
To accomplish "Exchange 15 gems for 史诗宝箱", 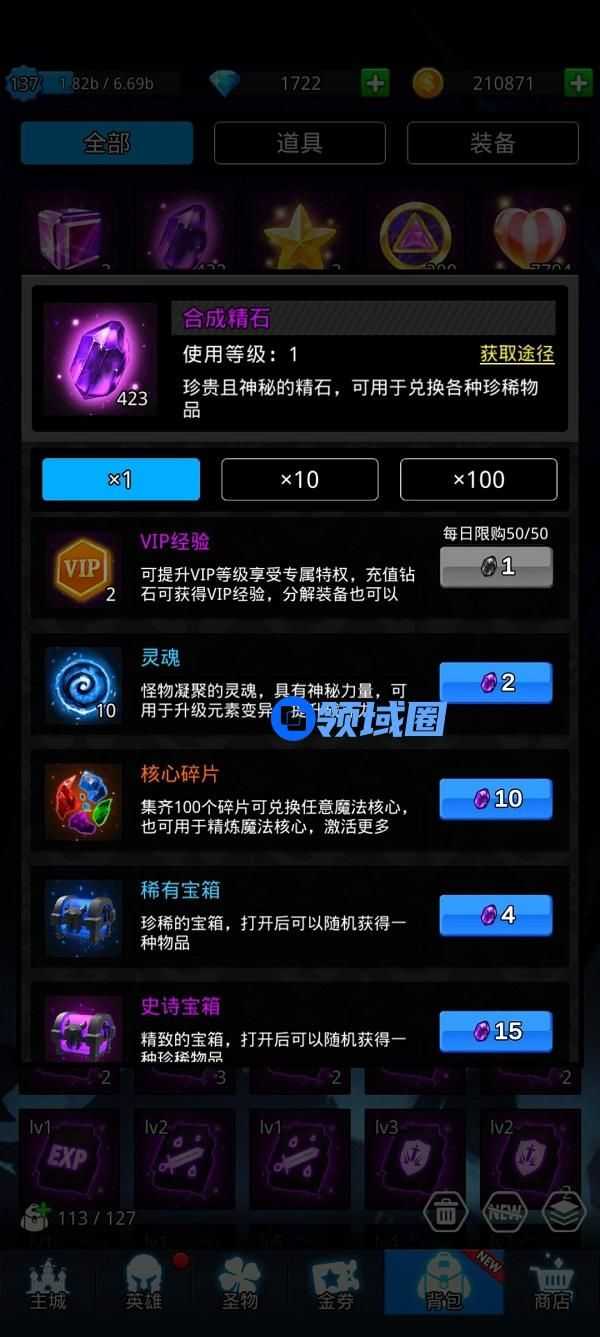I will click(x=496, y=1031).
